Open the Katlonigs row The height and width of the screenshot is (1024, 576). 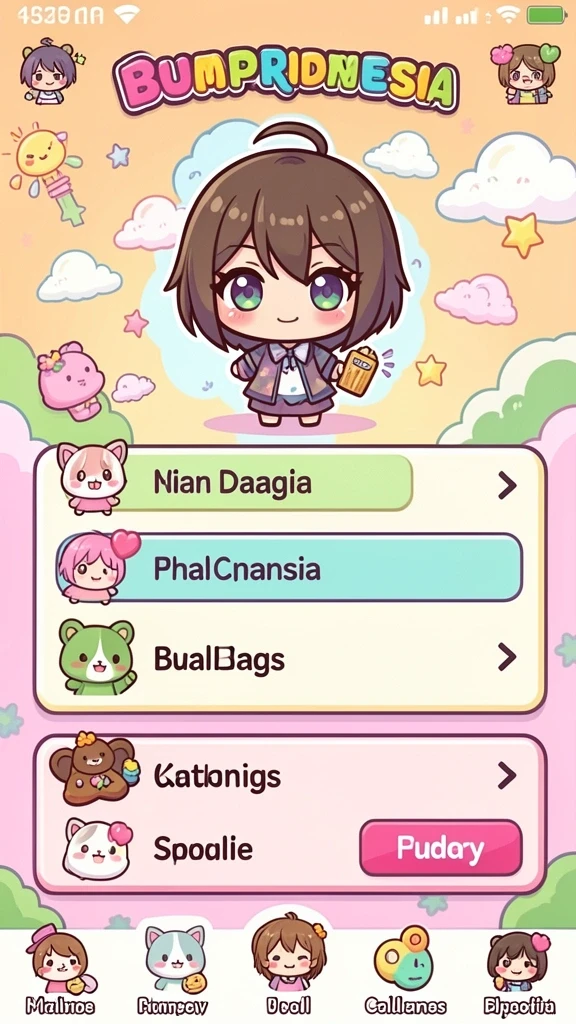[291, 775]
